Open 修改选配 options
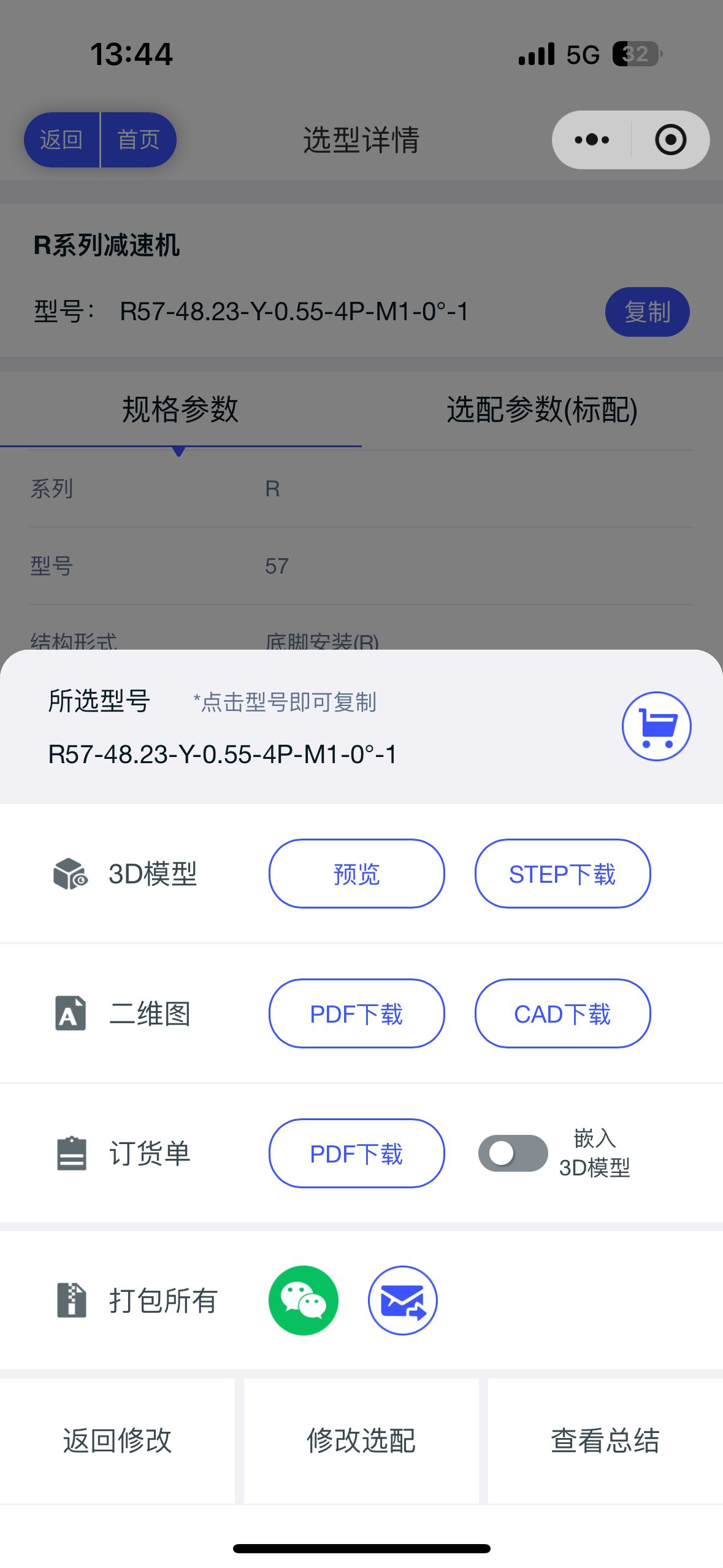 point(361,1440)
